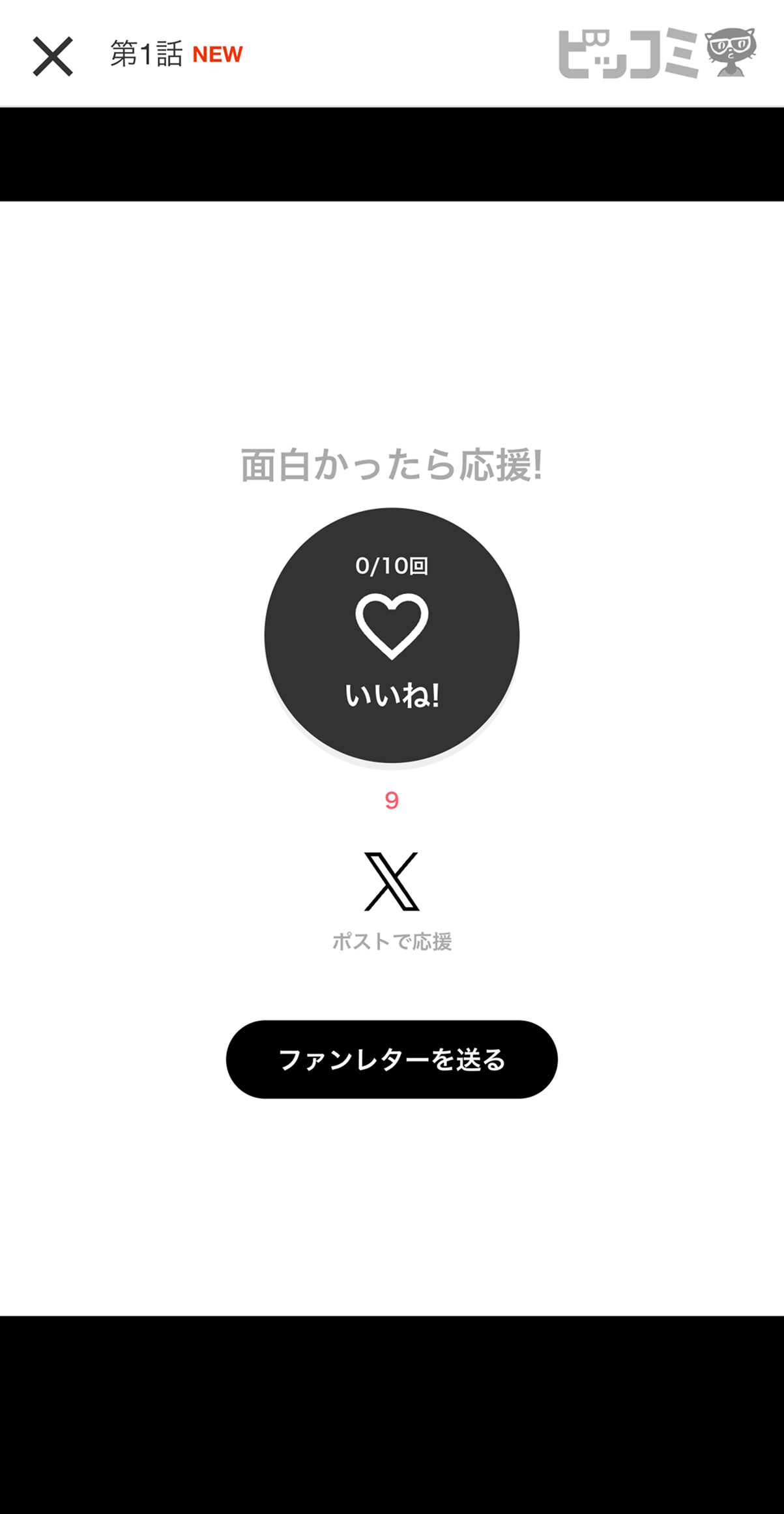Screen dimensions: 784x1514
Task: Close the episode viewer
Action: point(53,57)
